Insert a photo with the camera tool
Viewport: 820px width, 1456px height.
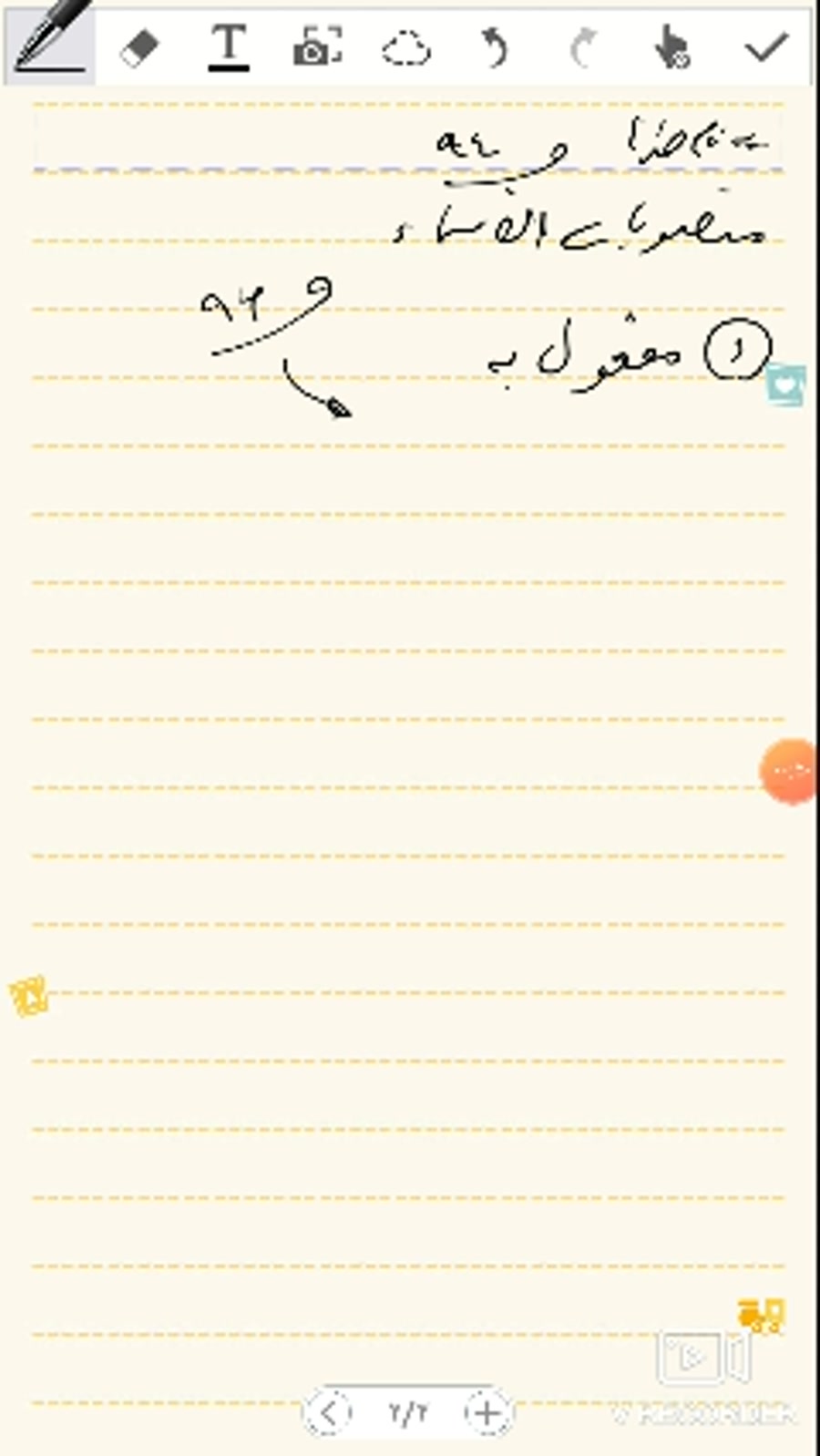pos(317,46)
